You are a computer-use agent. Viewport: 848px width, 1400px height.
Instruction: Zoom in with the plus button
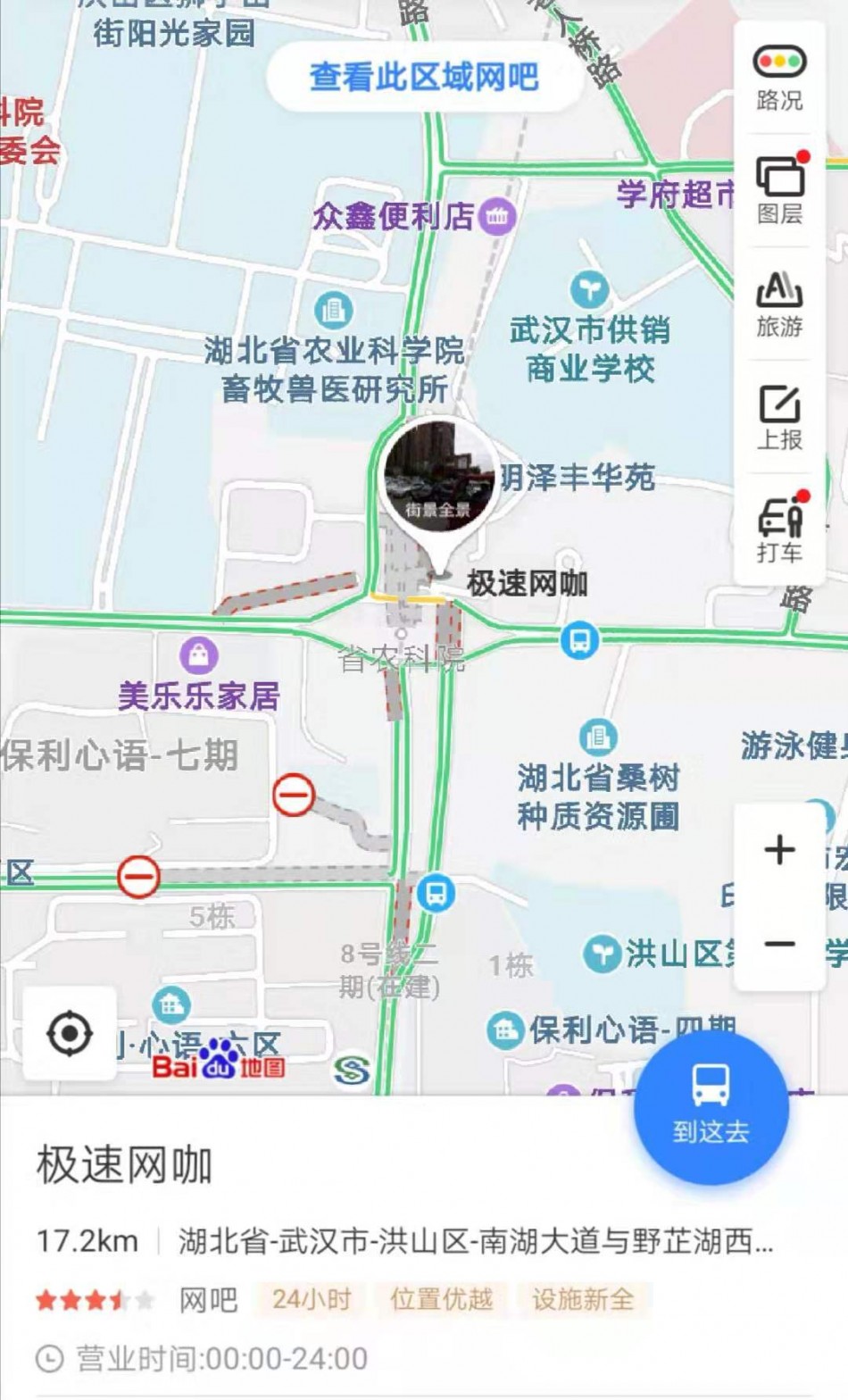click(779, 849)
